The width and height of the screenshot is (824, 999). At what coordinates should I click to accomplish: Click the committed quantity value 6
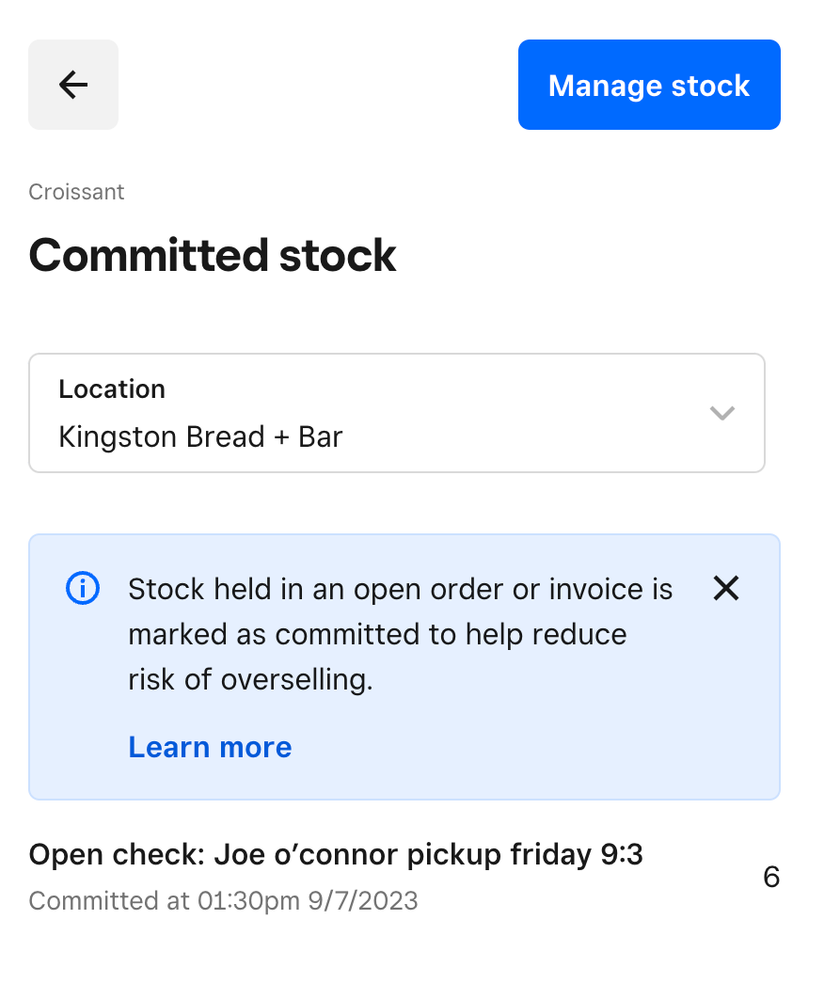pos(772,877)
